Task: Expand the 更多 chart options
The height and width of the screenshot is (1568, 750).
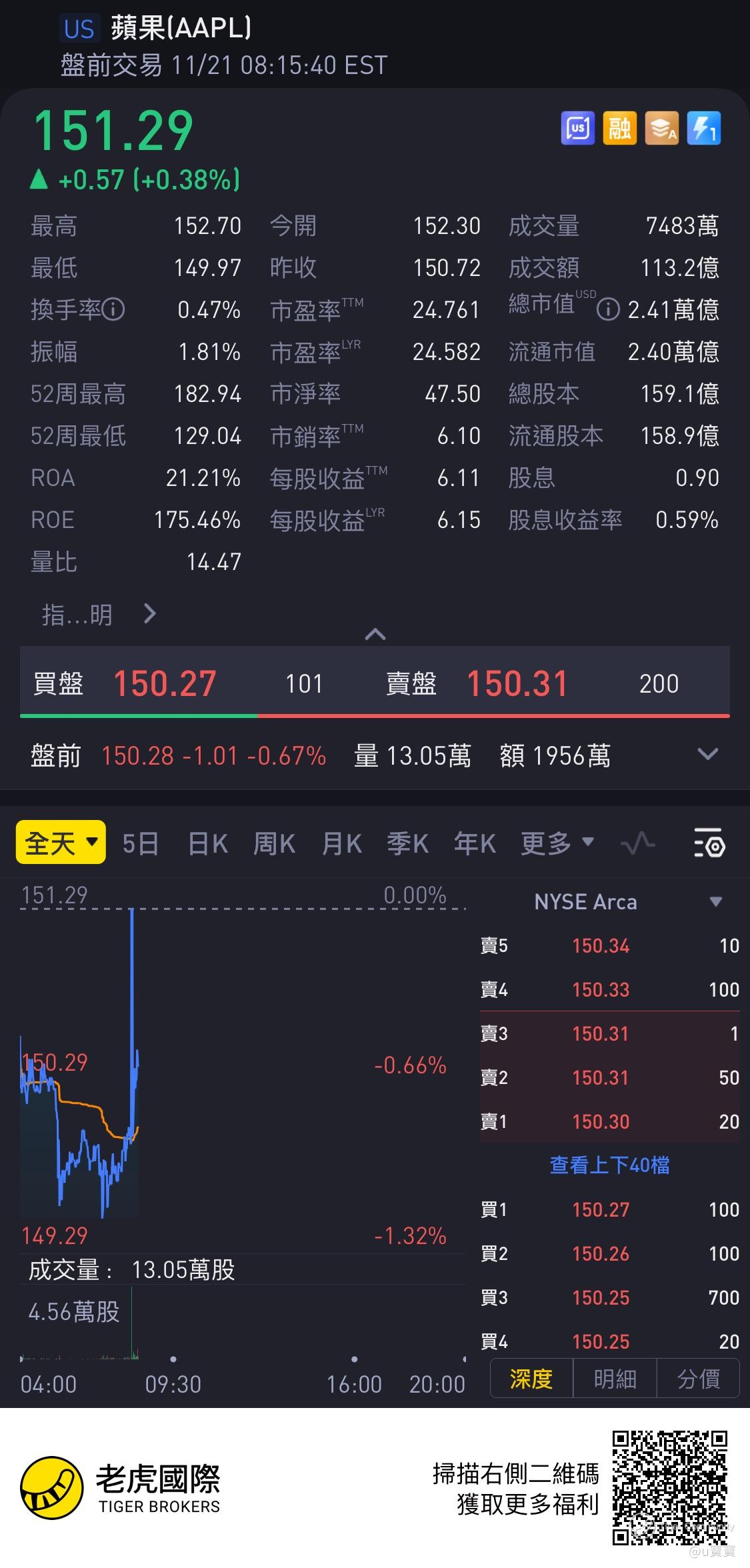Action: 557,844
